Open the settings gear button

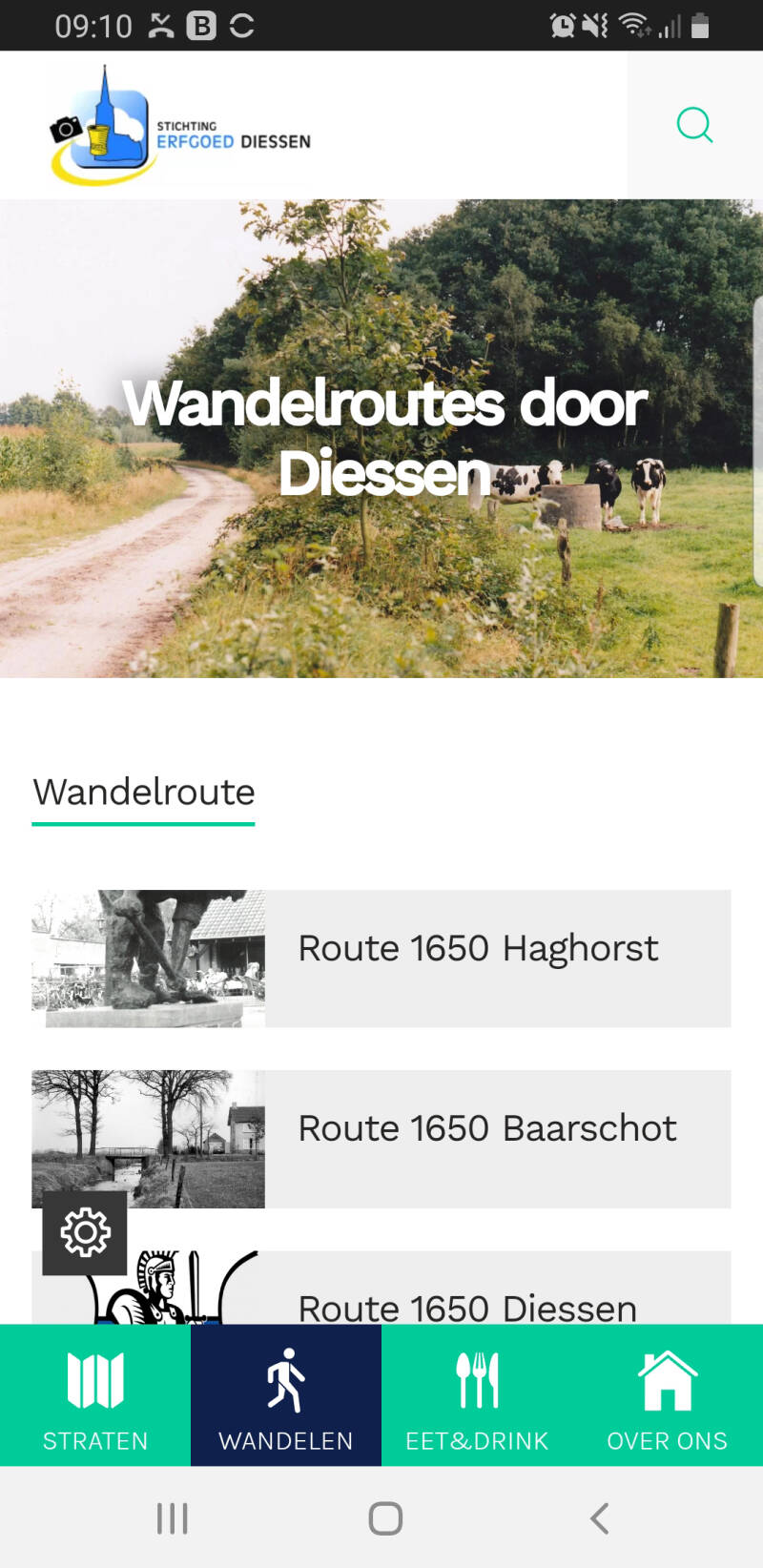[85, 1232]
